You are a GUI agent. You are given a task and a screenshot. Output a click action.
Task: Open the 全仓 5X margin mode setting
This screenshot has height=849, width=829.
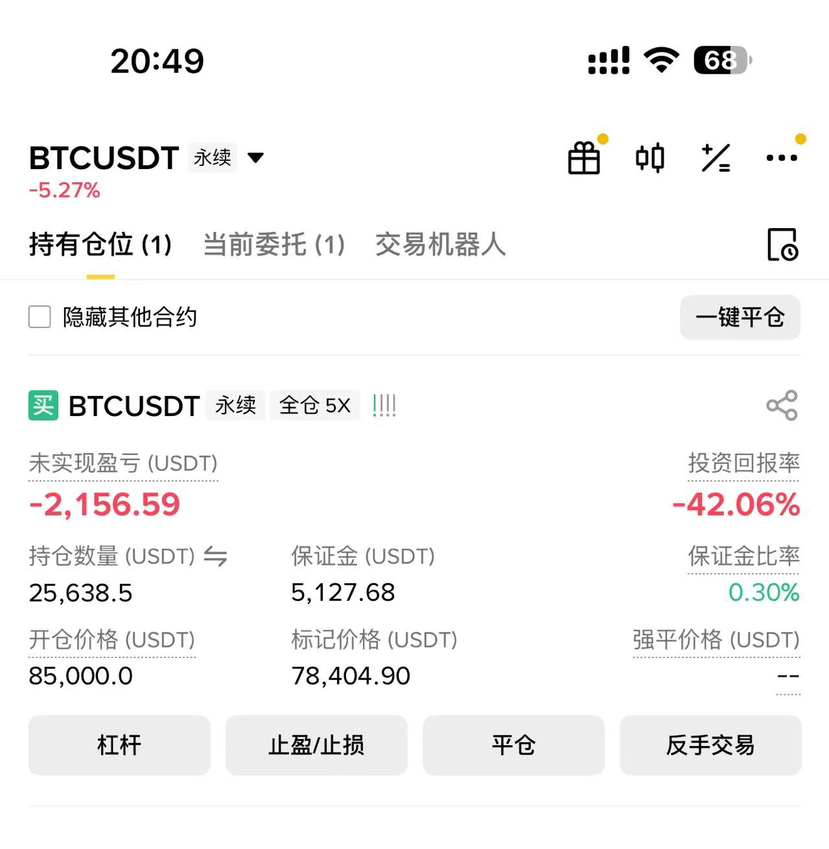(x=315, y=405)
